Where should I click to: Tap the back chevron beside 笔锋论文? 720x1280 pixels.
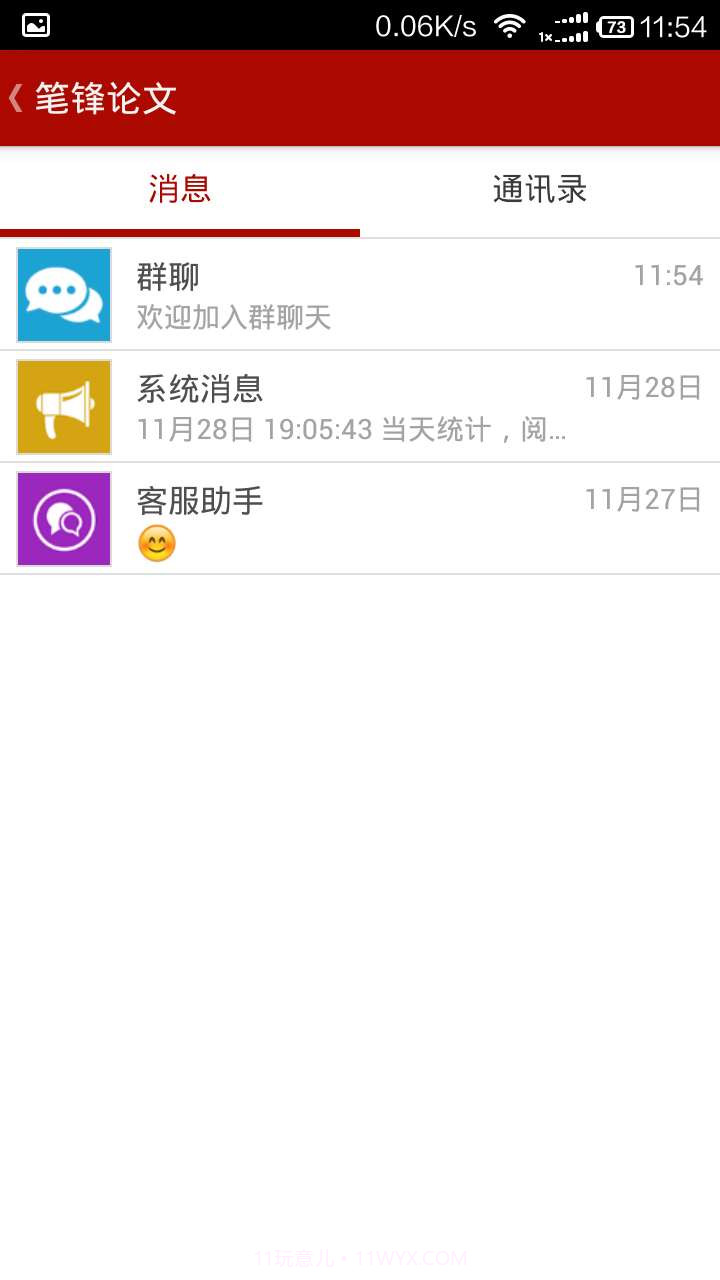pyautogui.click(x=15, y=97)
